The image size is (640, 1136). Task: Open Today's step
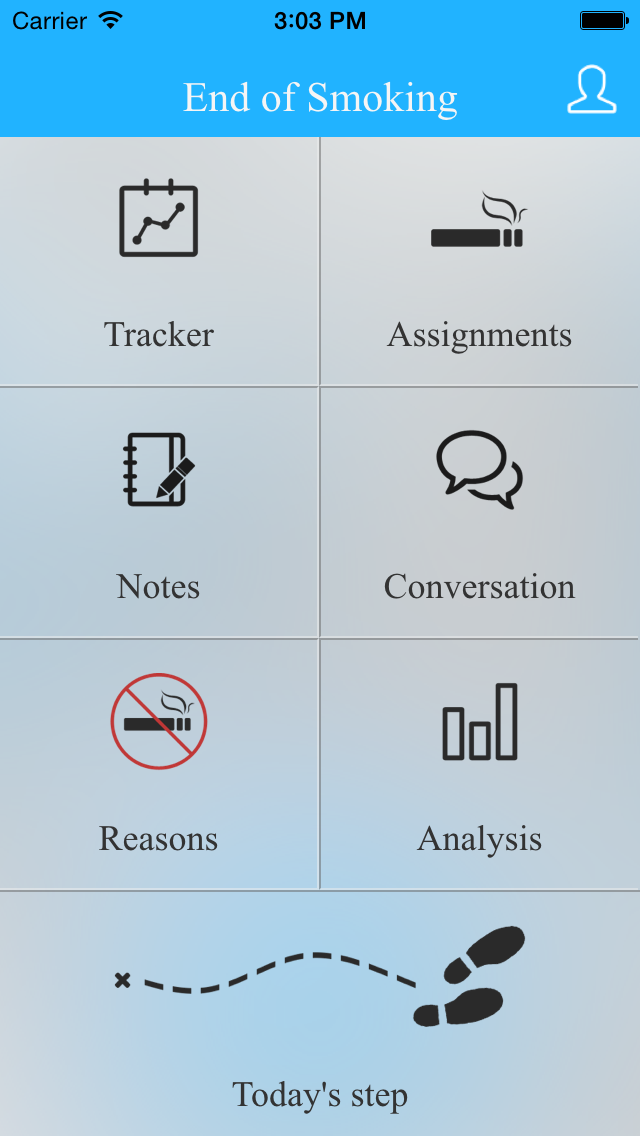(320, 1014)
